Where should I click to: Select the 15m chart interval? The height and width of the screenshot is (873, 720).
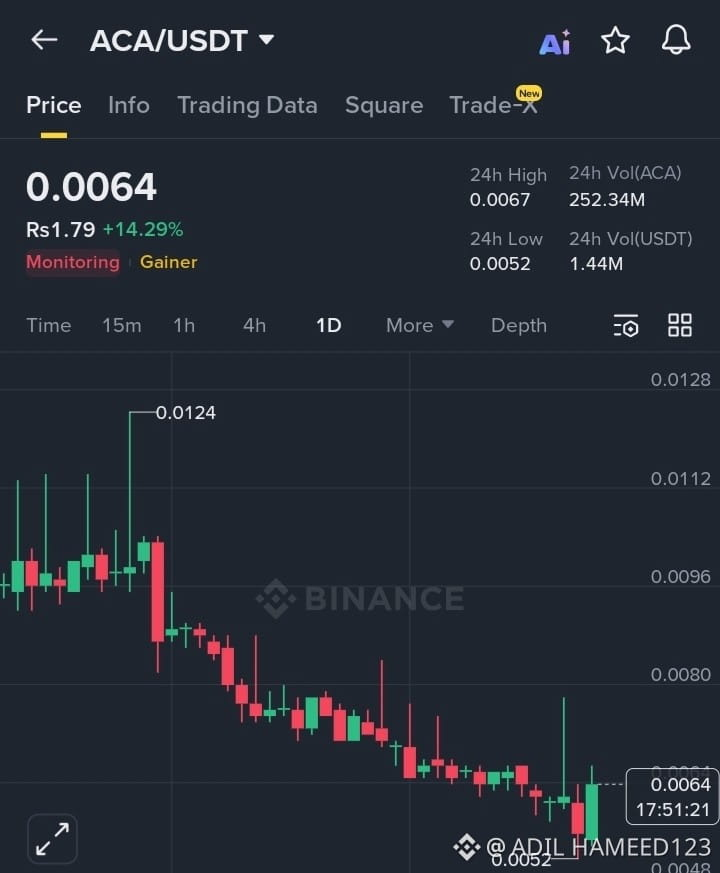(x=122, y=325)
